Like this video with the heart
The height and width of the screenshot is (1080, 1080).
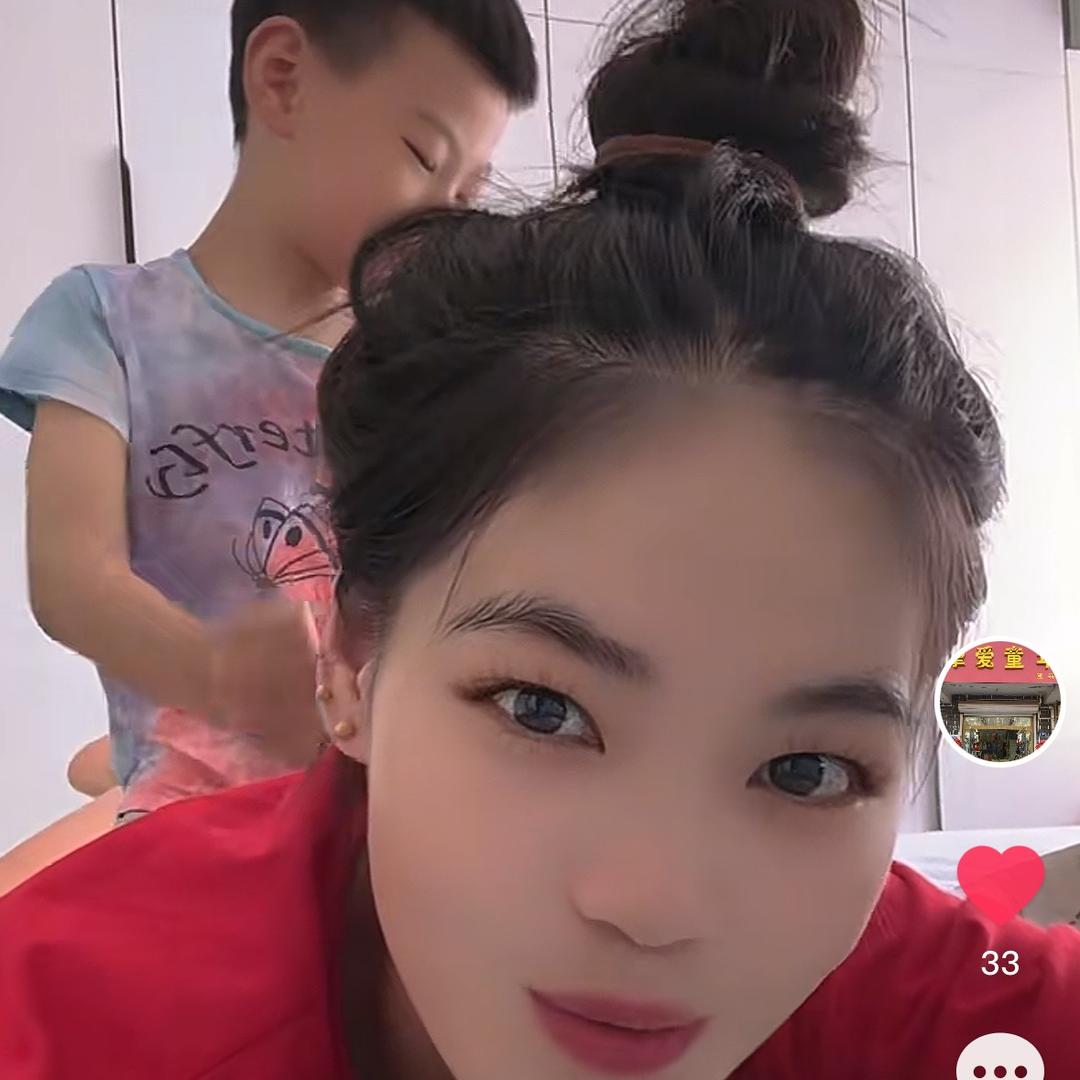pyautogui.click(x=1000, y=883)
